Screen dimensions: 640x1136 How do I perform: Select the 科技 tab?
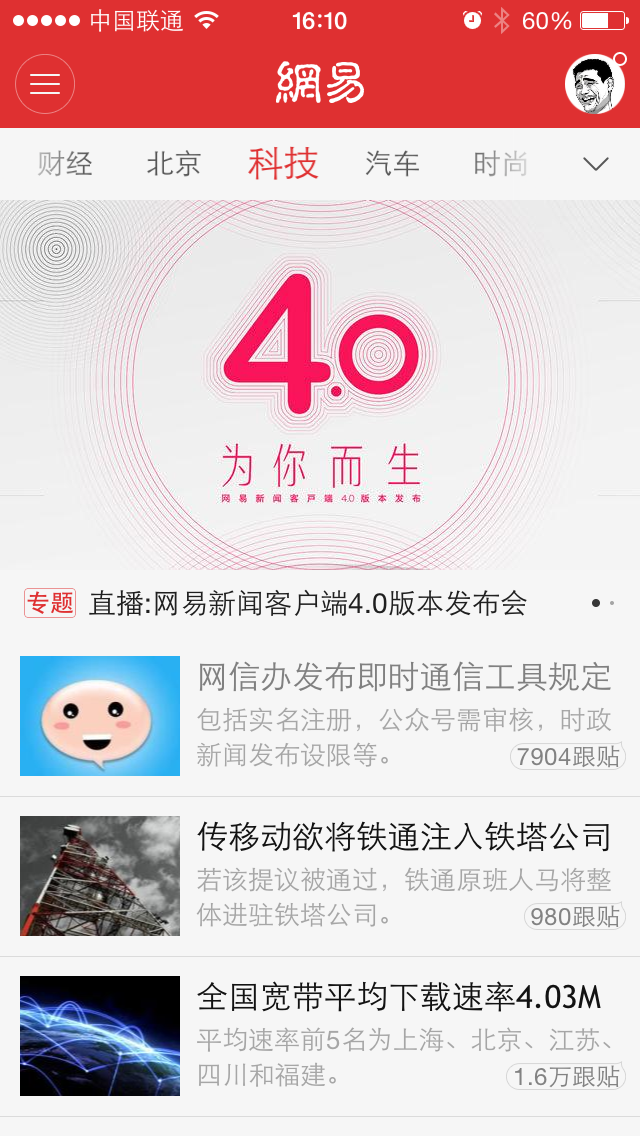click(x=283, y=164)
